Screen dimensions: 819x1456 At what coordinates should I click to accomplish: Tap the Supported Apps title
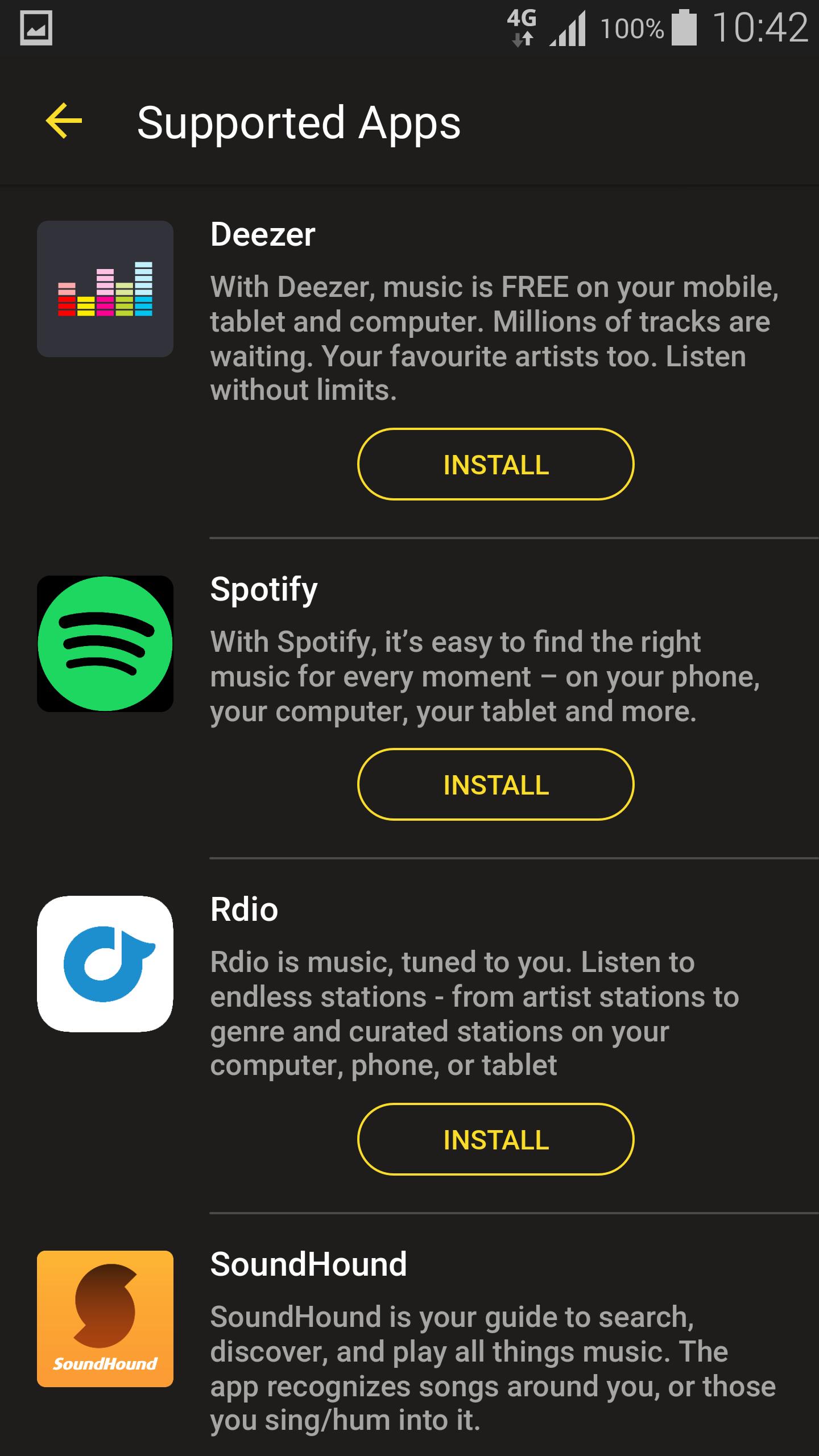click(x=299, y=123)
